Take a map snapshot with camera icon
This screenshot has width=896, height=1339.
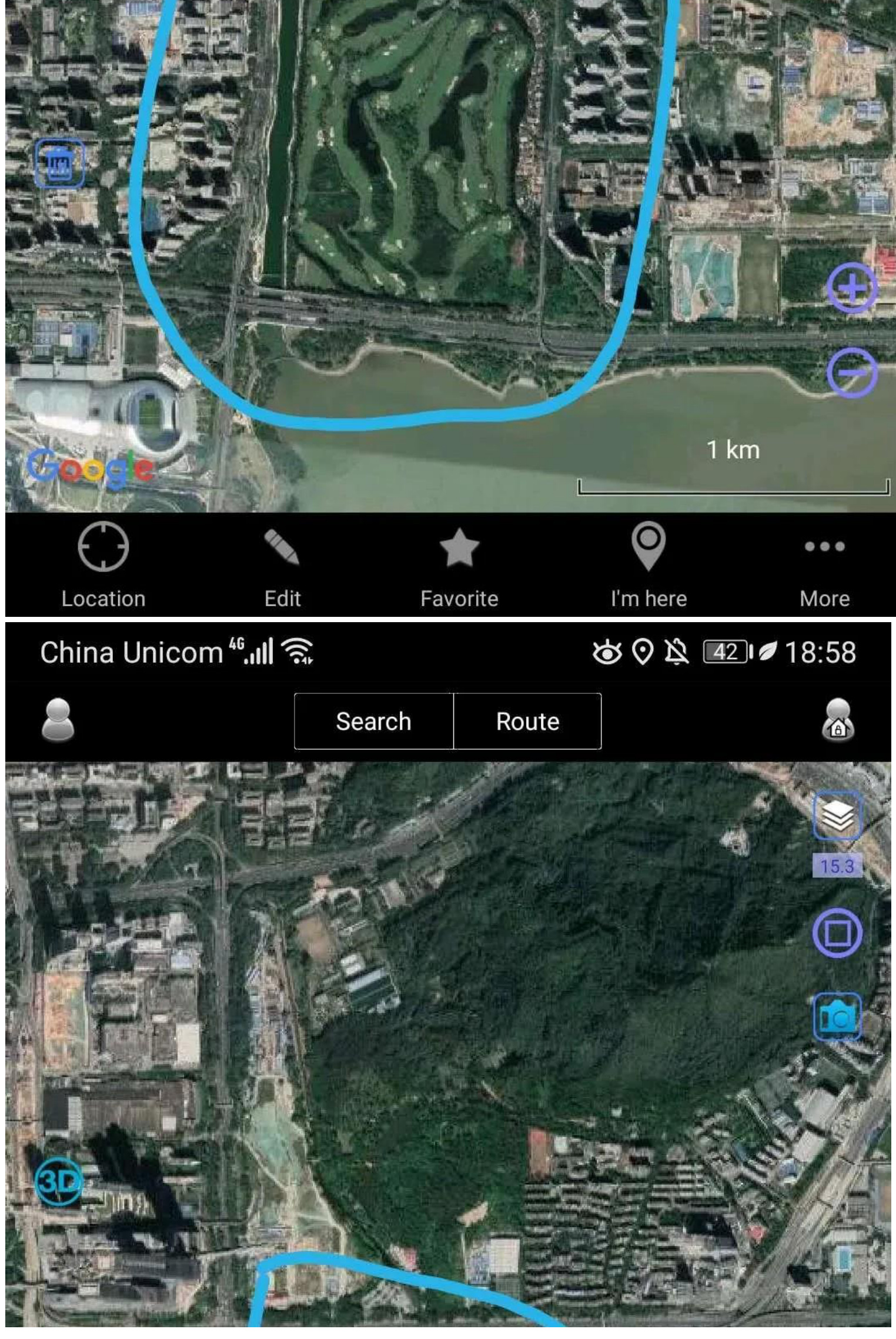pyautogui.click(x=837, y=1017)
